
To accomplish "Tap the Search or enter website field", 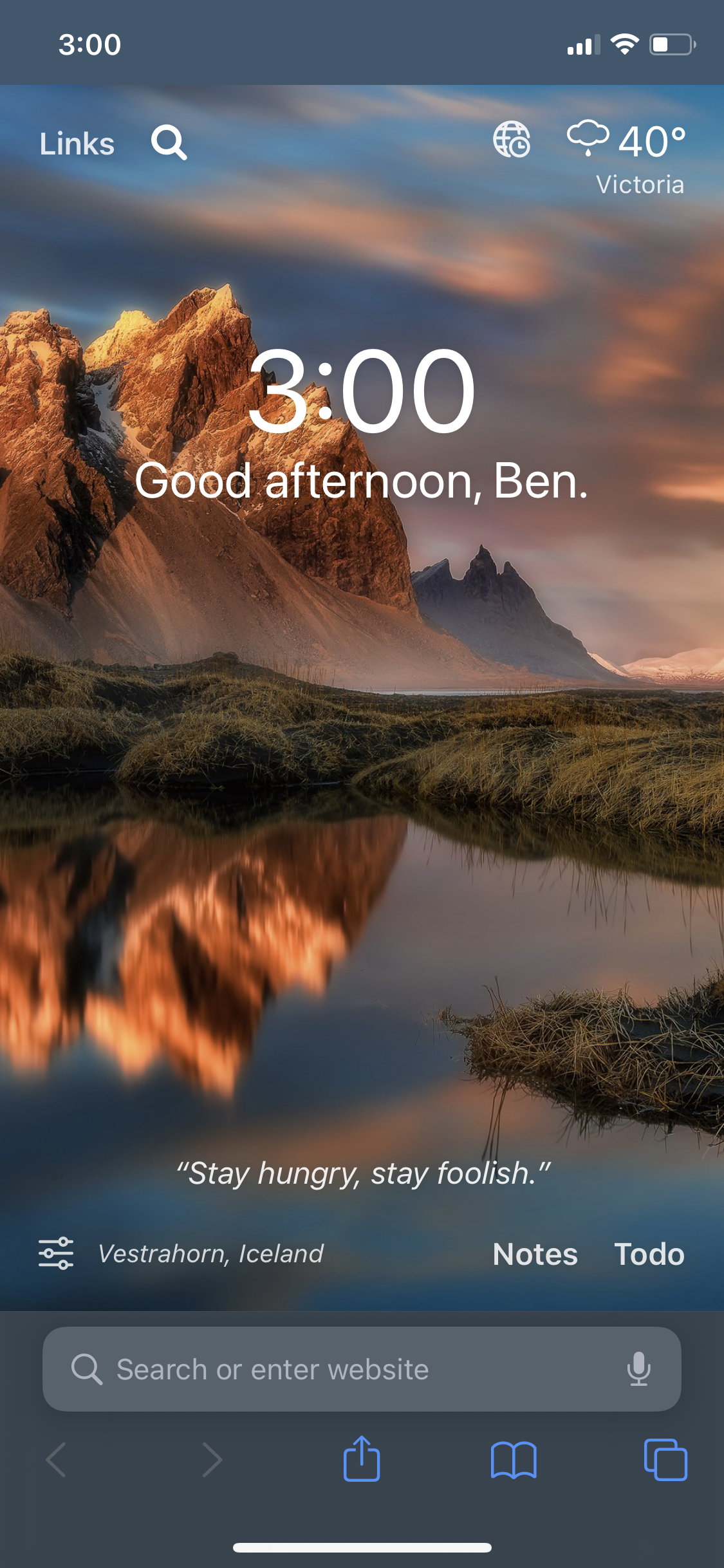I will point(348,1369).
